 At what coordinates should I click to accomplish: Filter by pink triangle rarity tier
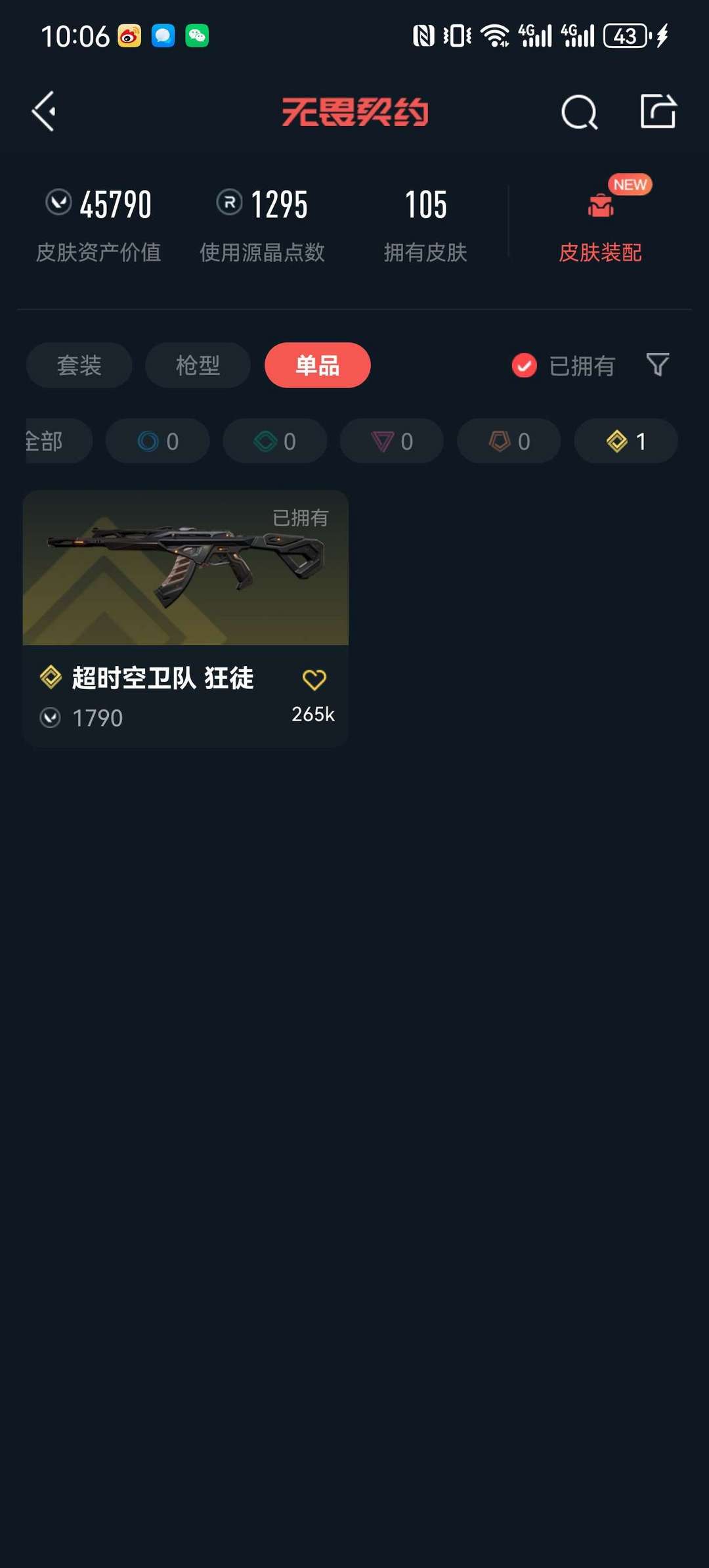click(392, 441)
